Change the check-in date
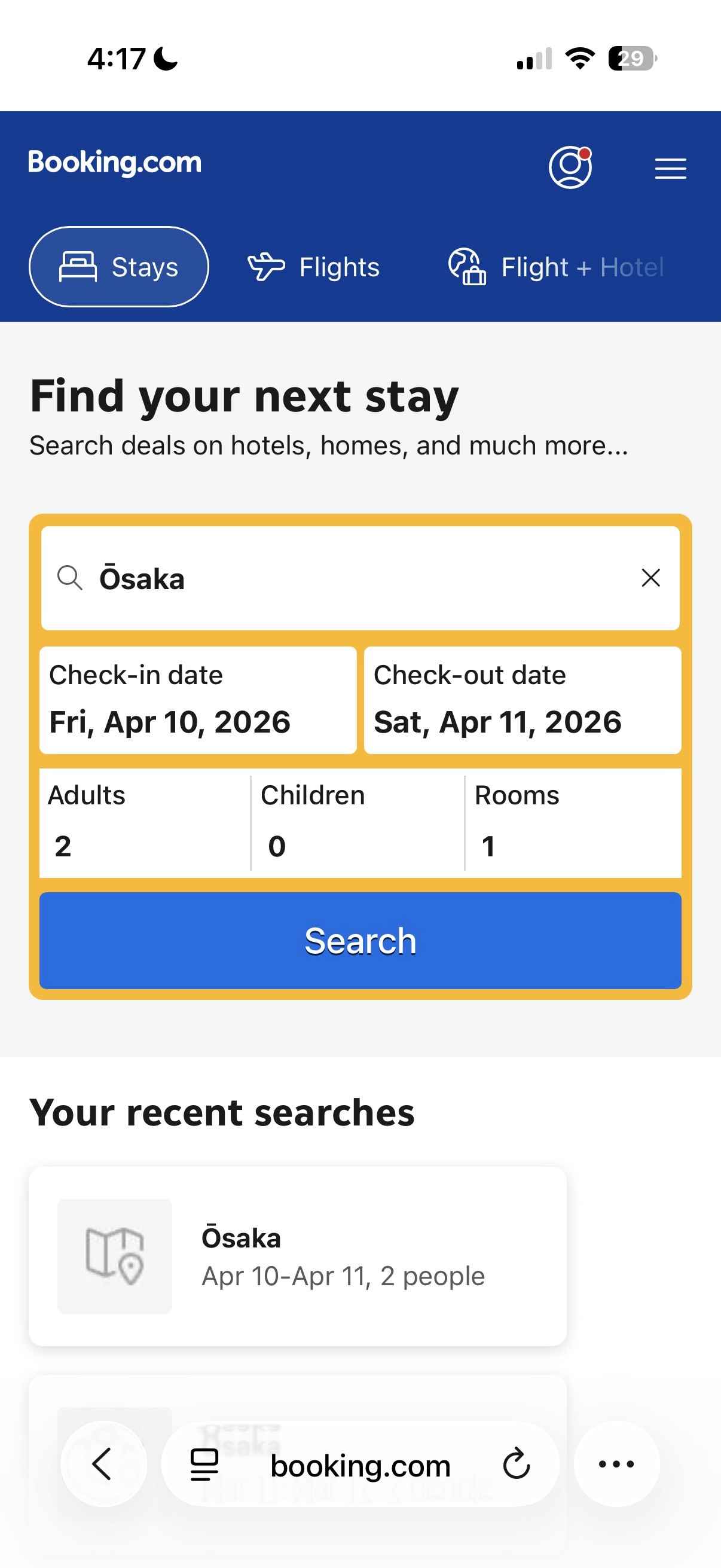 click(x=198, y=700)
